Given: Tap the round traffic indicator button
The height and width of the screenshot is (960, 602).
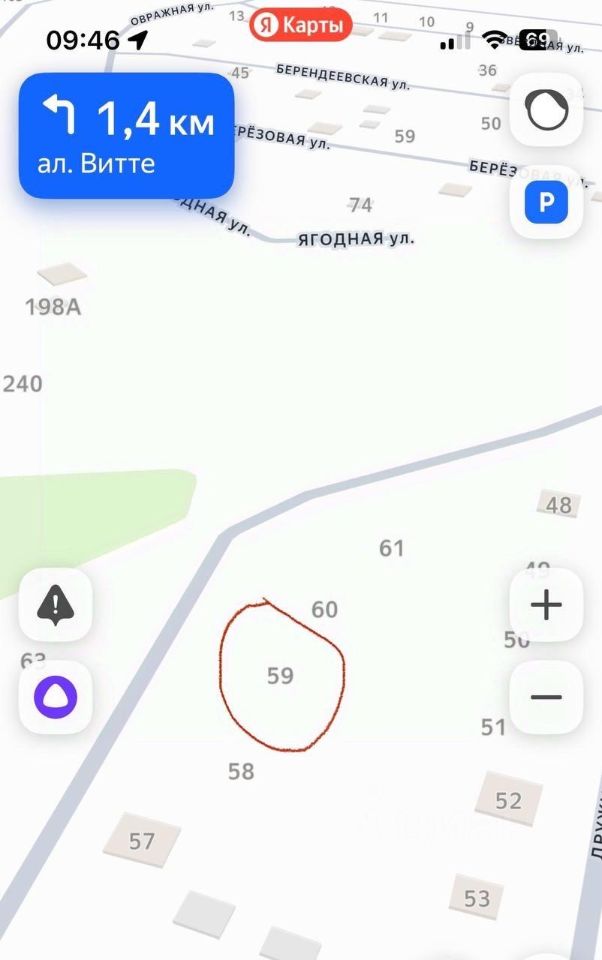Looking at the screenshot, I should point(546,110).
